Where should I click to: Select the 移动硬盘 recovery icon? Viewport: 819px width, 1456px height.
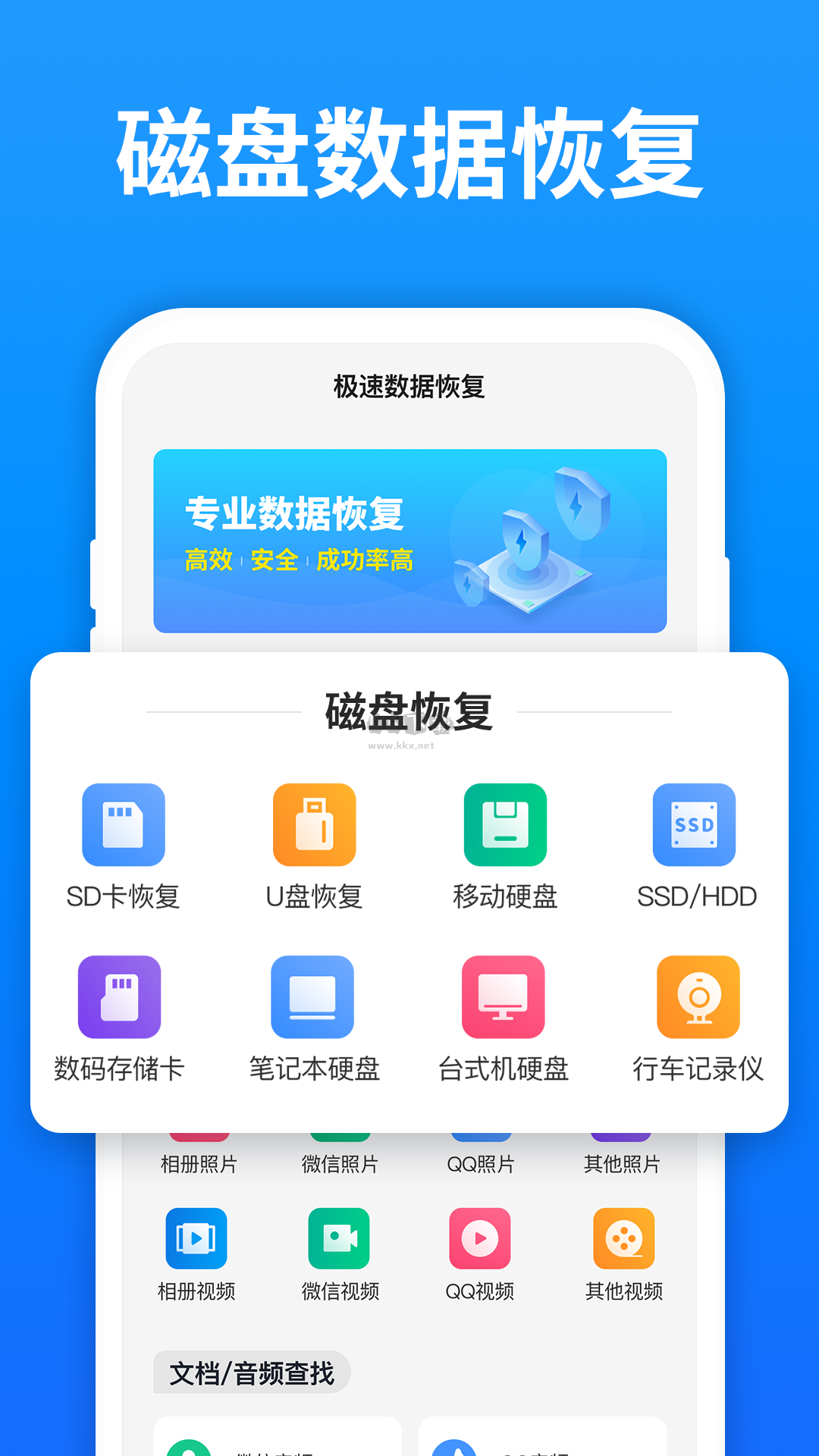pyautogui.click(x=506, y=827)
